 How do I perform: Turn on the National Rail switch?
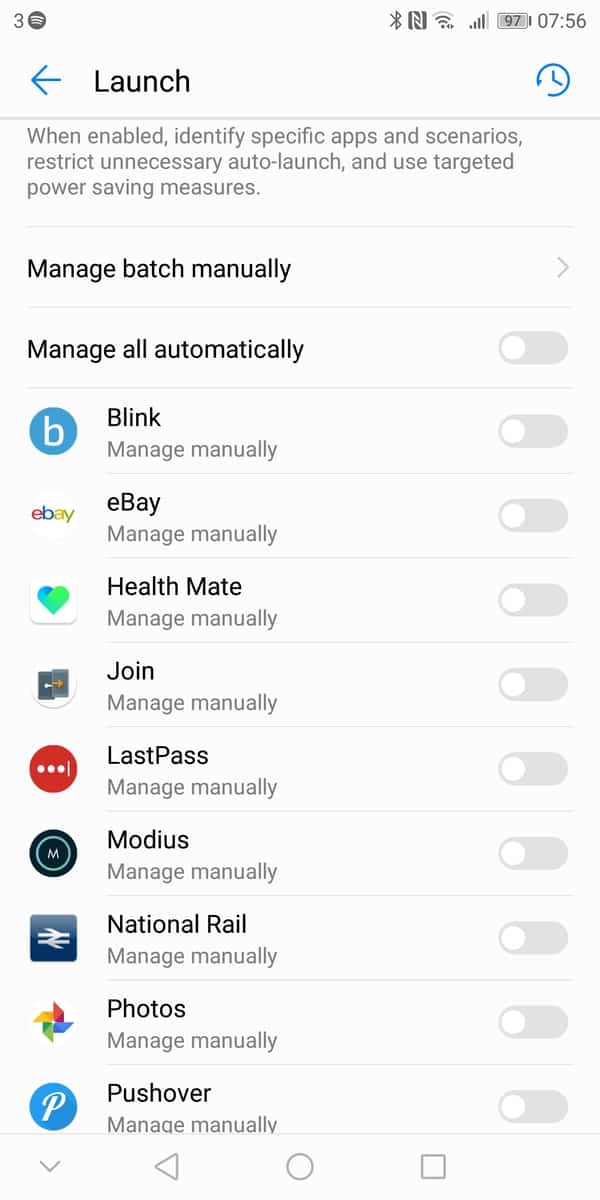(533, 938)
